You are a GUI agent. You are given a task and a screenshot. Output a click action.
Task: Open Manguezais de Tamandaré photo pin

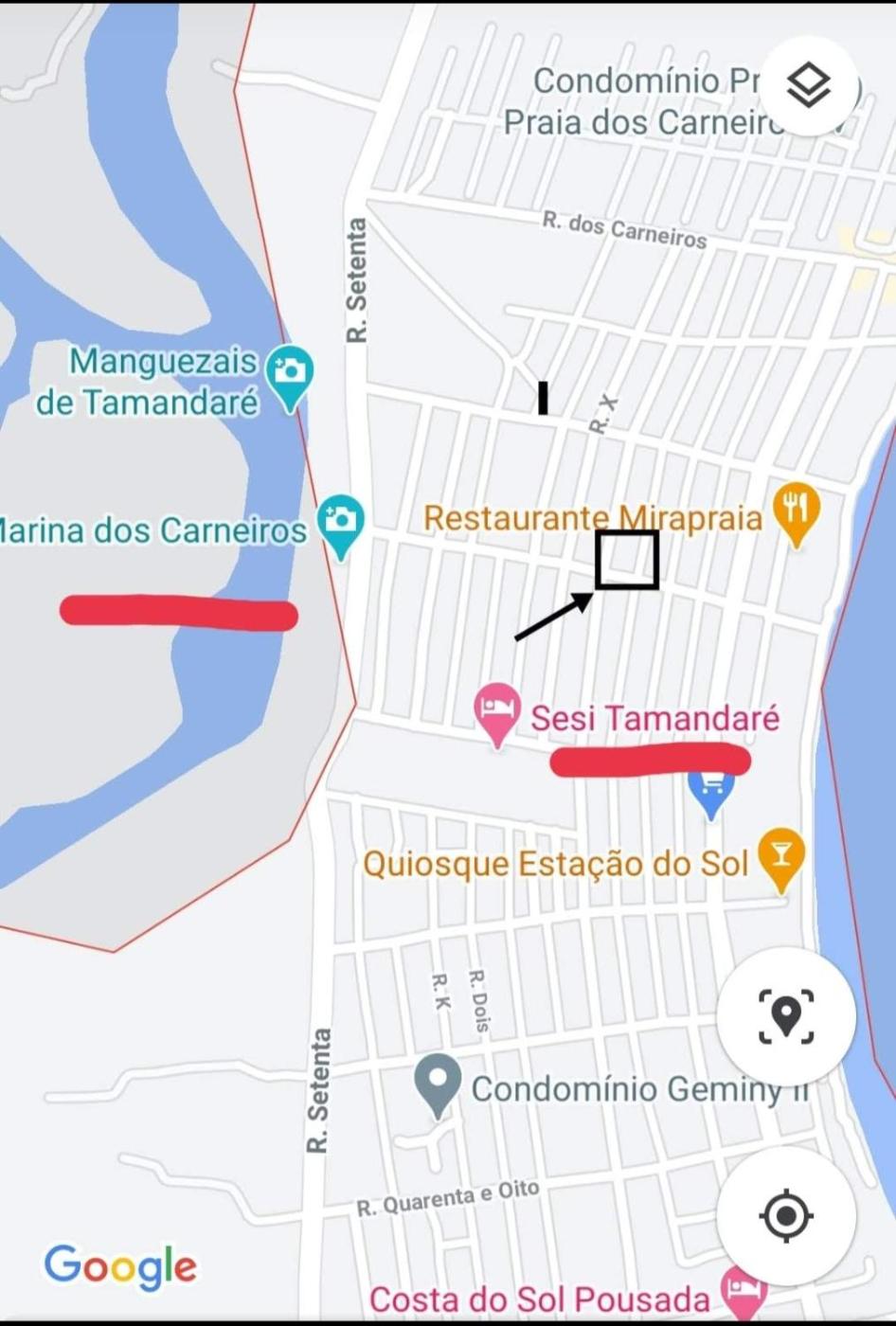289,372
